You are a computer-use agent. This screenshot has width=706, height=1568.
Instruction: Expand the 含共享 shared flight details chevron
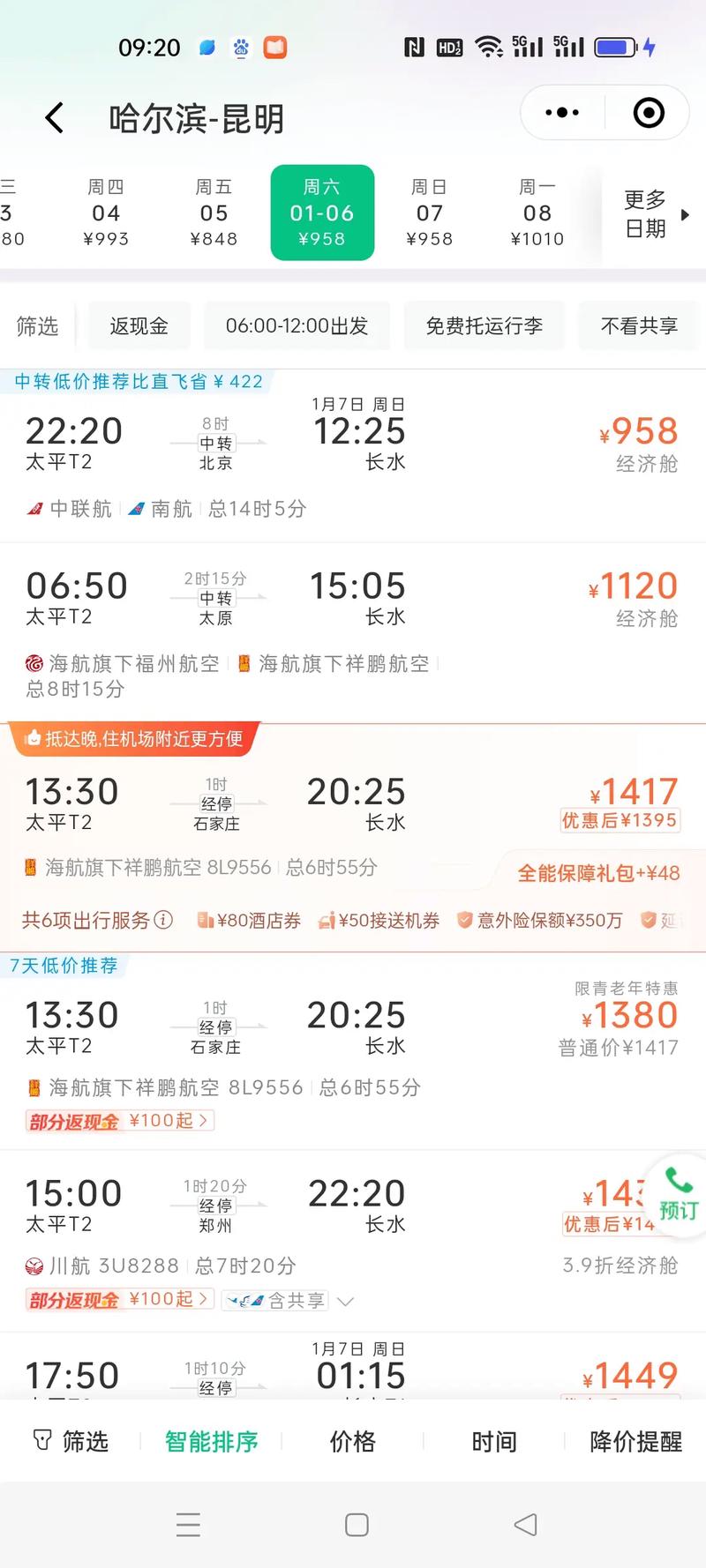point(346,1300)
